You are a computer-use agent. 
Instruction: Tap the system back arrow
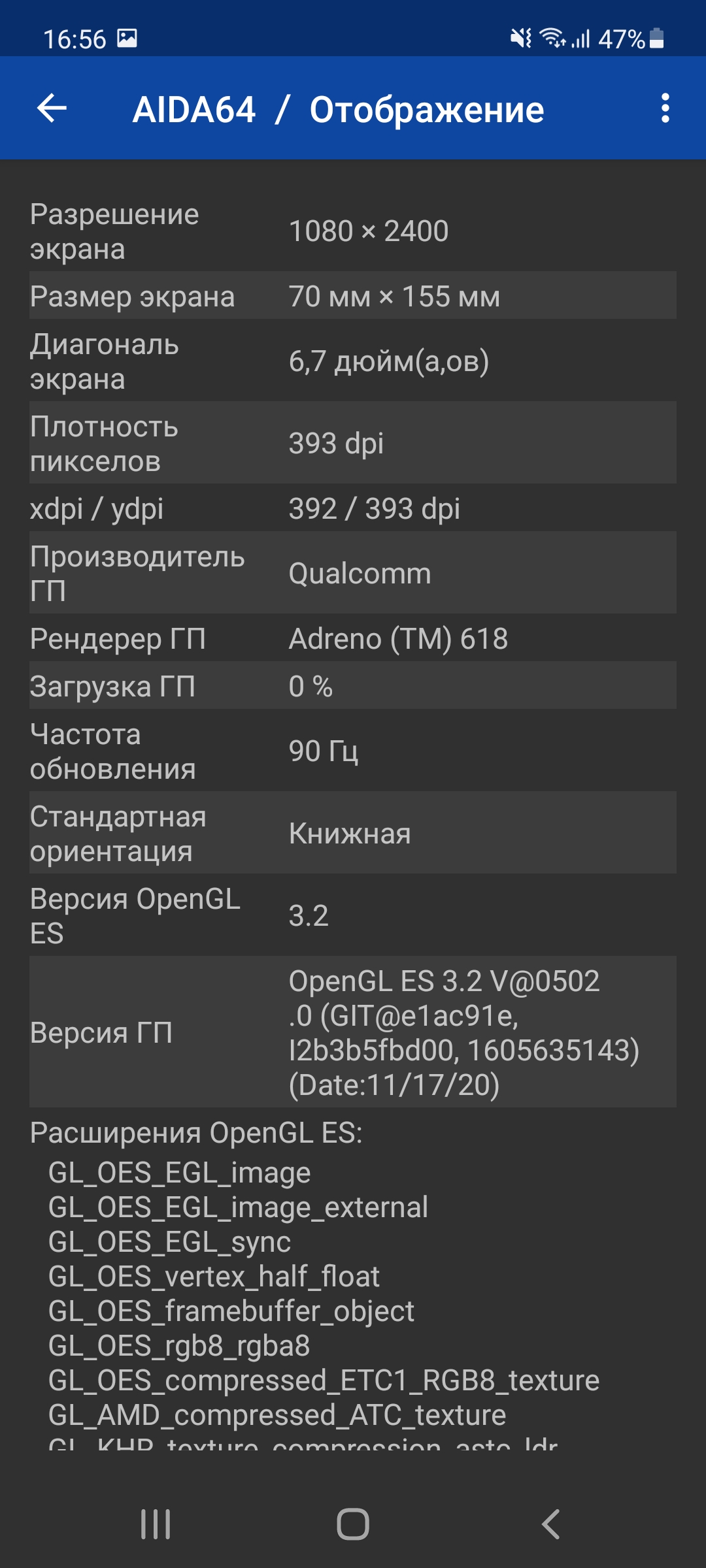click(x=551, y=1524)
